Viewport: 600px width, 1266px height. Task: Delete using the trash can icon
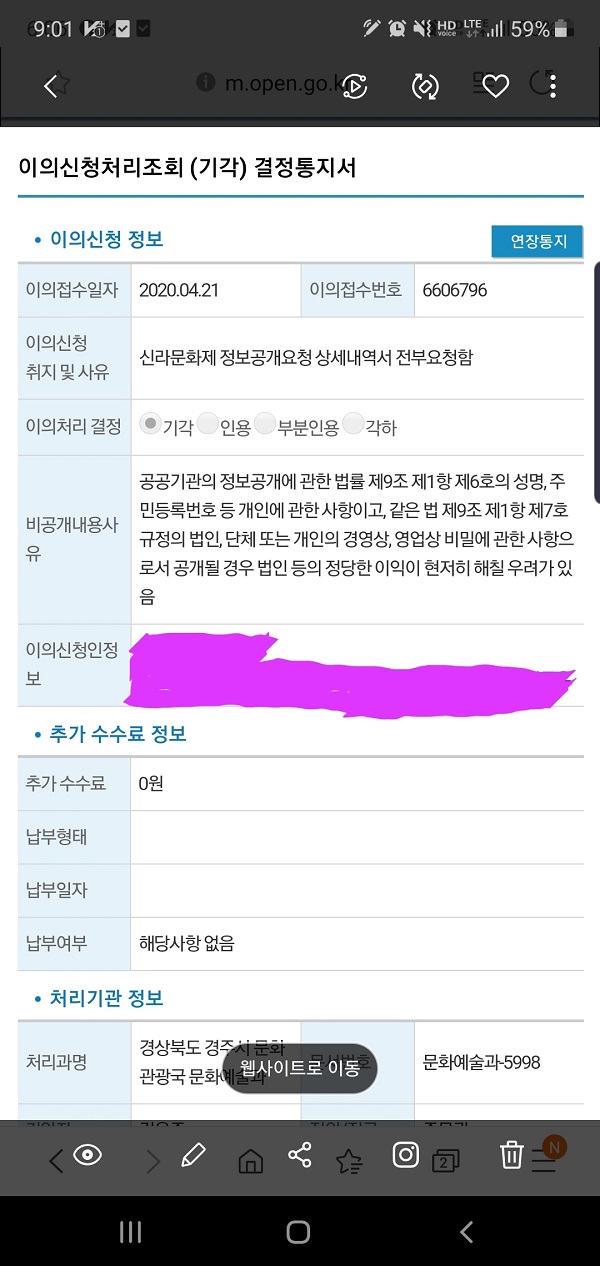pyautogui.click(x=512, y=1156)
